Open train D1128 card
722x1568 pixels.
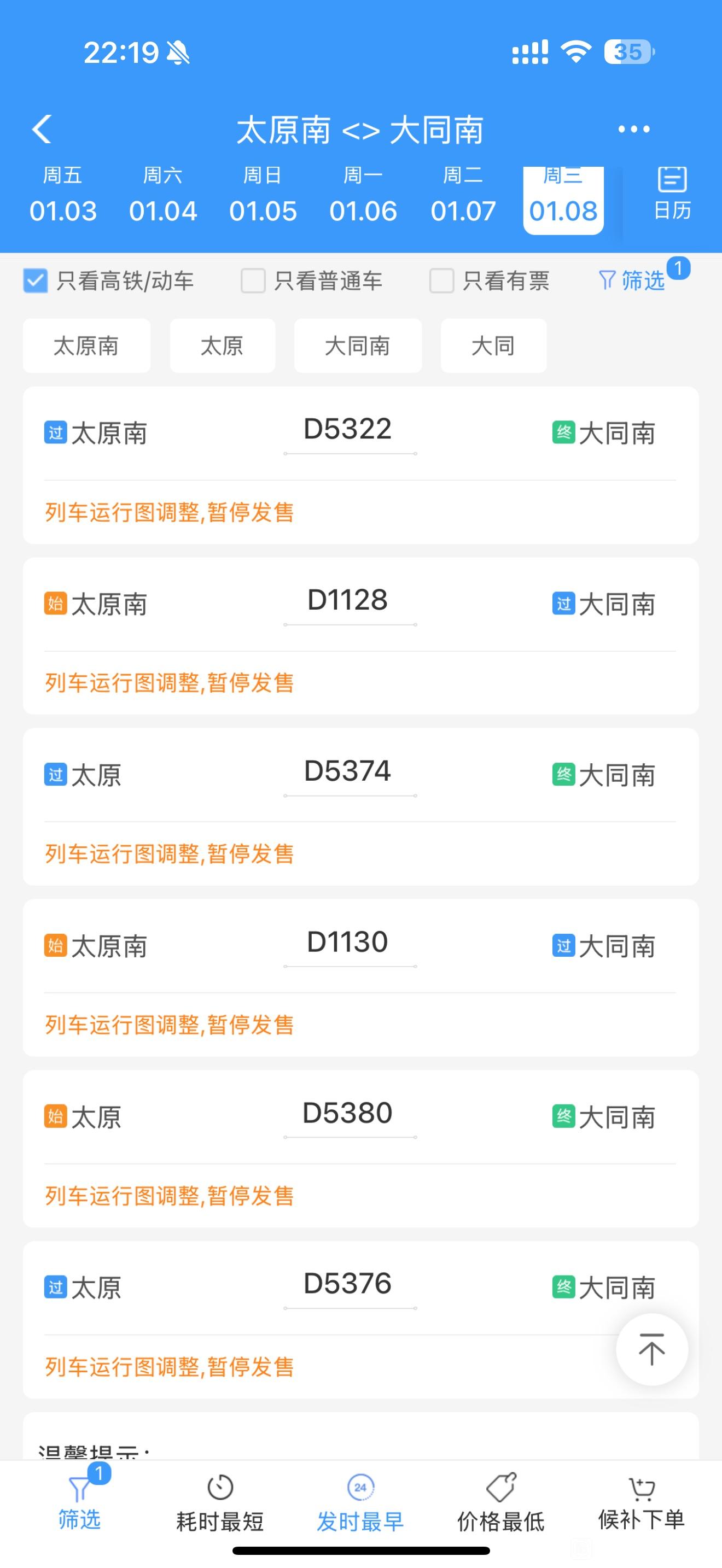click(360, 636)
